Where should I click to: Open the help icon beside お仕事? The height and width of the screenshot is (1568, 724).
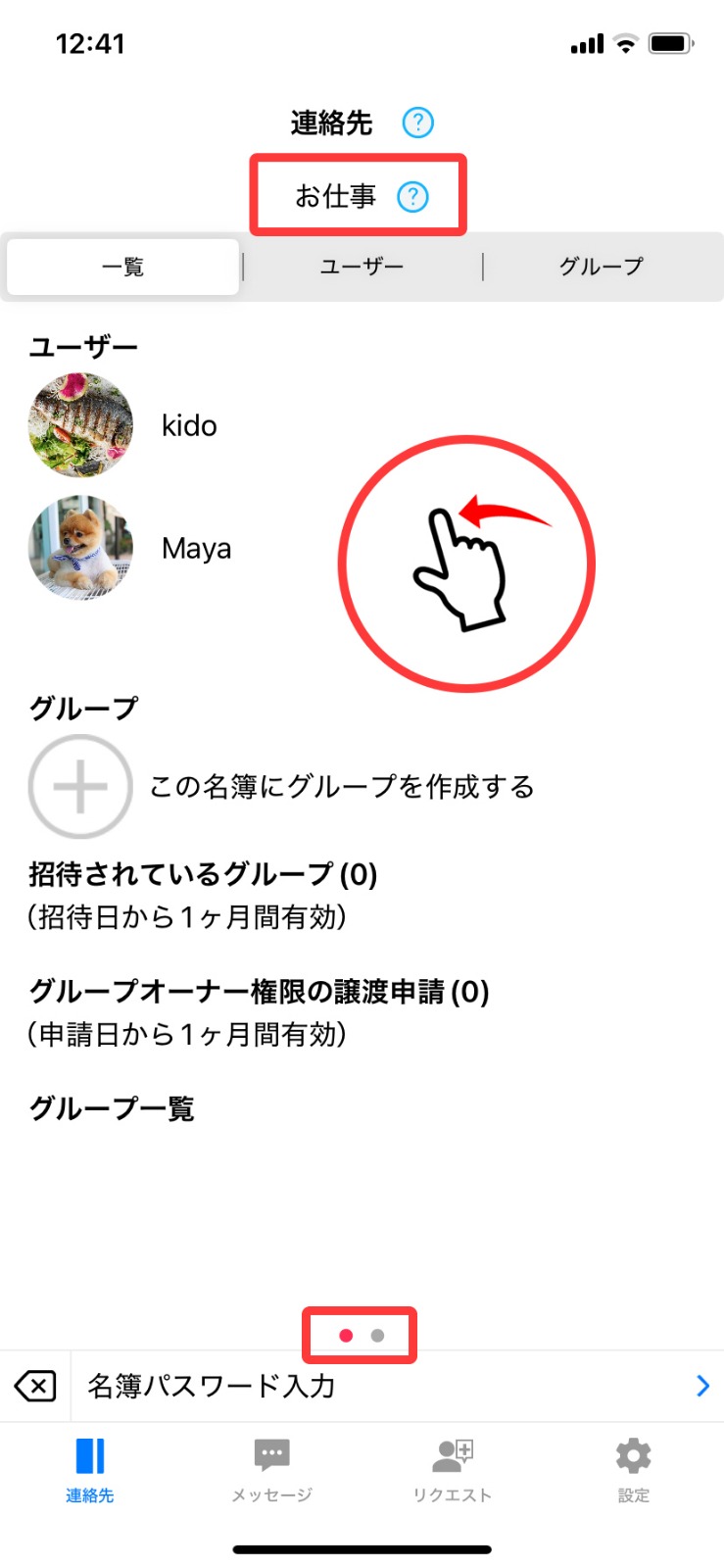point(412,197)
